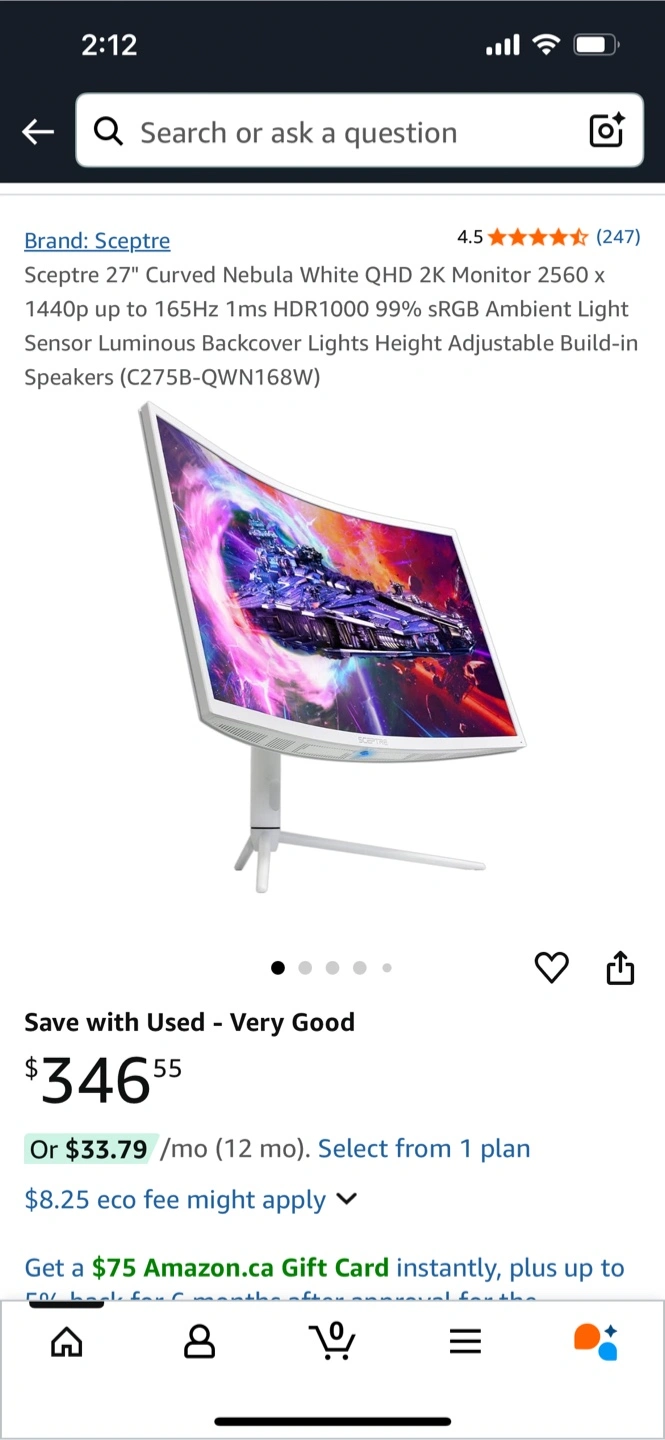Open the Rufus AI assistant tab
Image resolution: width=665 pixels, height=1440 pixels.
click(596, 1341)
